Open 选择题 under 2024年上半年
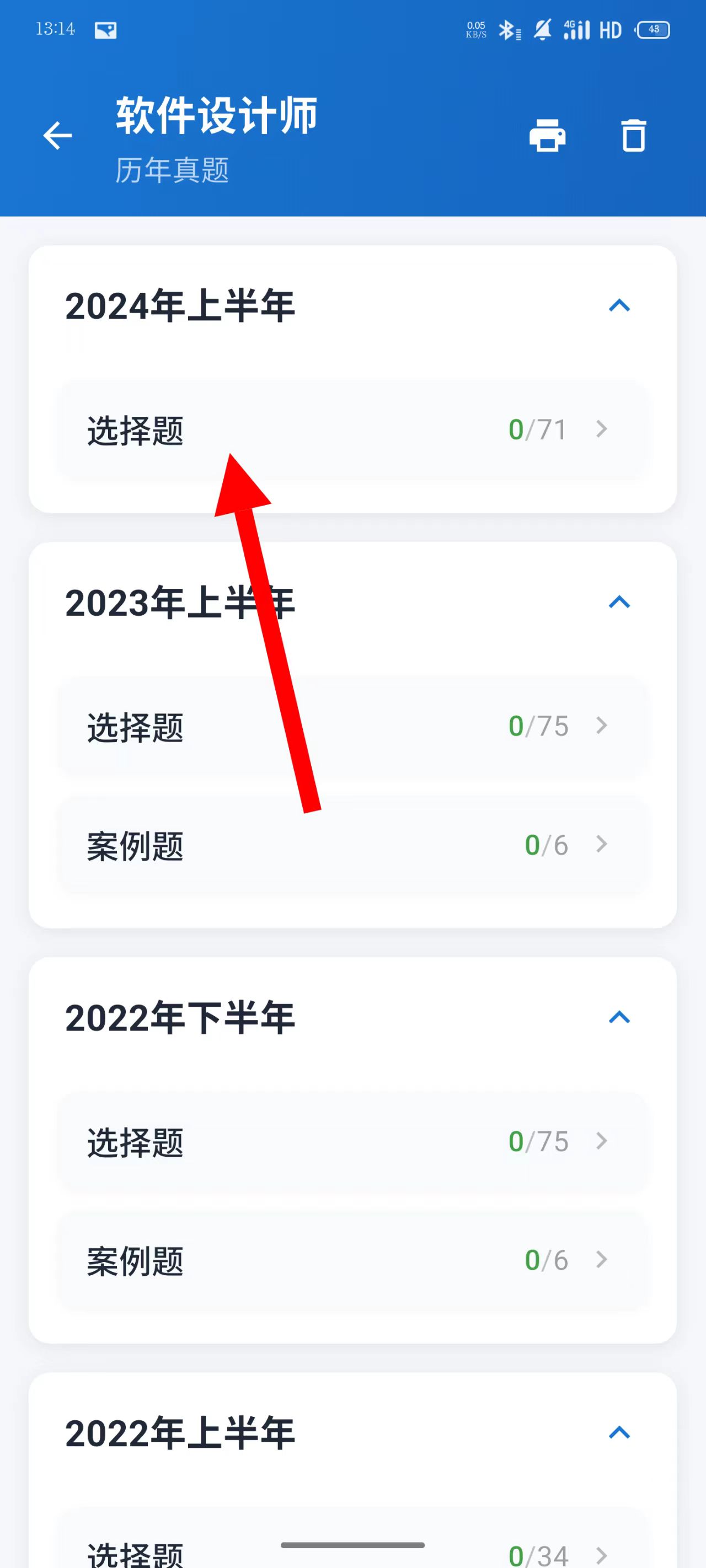 pos(352,429)
